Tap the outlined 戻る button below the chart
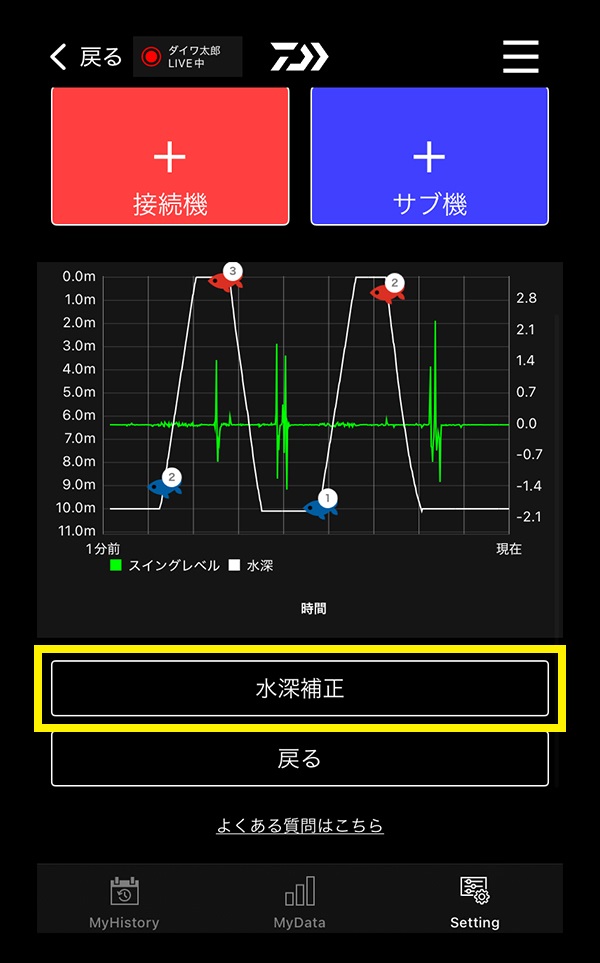The height and width of the screenshot is (963, 600). click(x=300, y=759)
